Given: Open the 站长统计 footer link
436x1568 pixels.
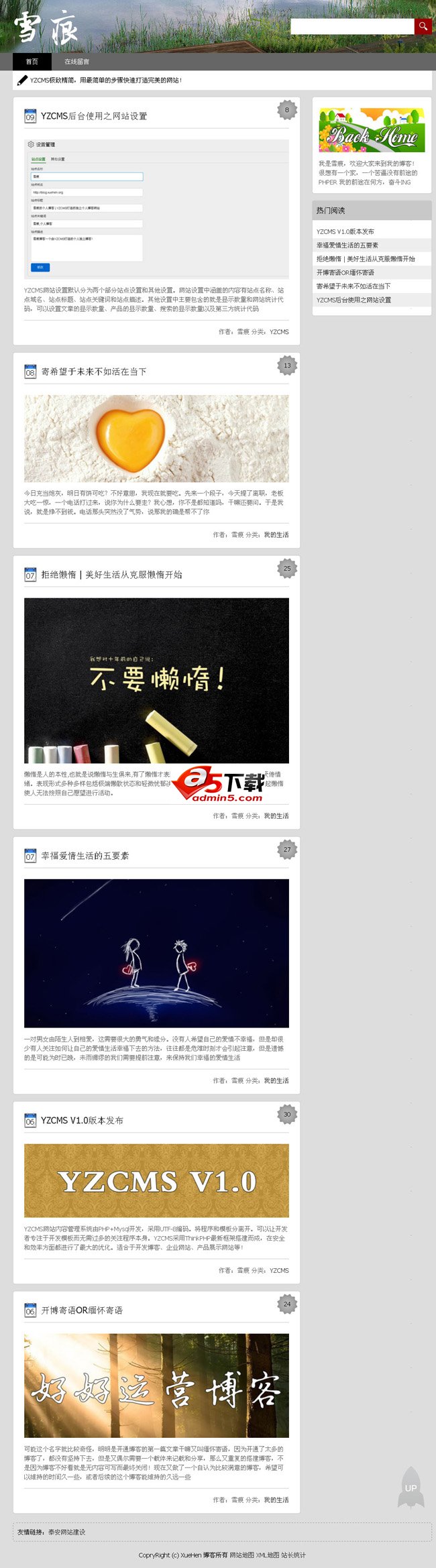Looking at the screenshot, I should click(292, 1555).
